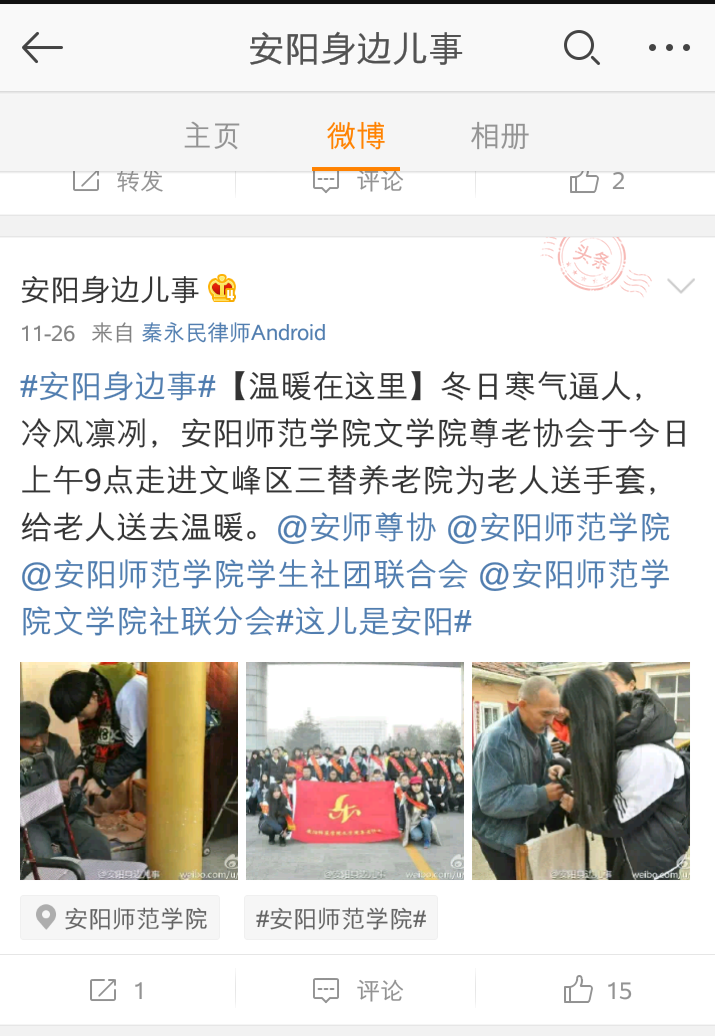Switch to the 主页 tab
This screenshot has width=715, height=1036.
click(211, 136)
